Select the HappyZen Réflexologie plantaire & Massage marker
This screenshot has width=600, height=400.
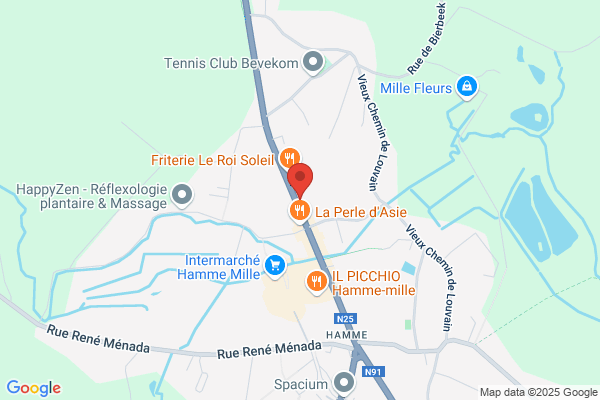pyautogui.click(x=182, y=195)
